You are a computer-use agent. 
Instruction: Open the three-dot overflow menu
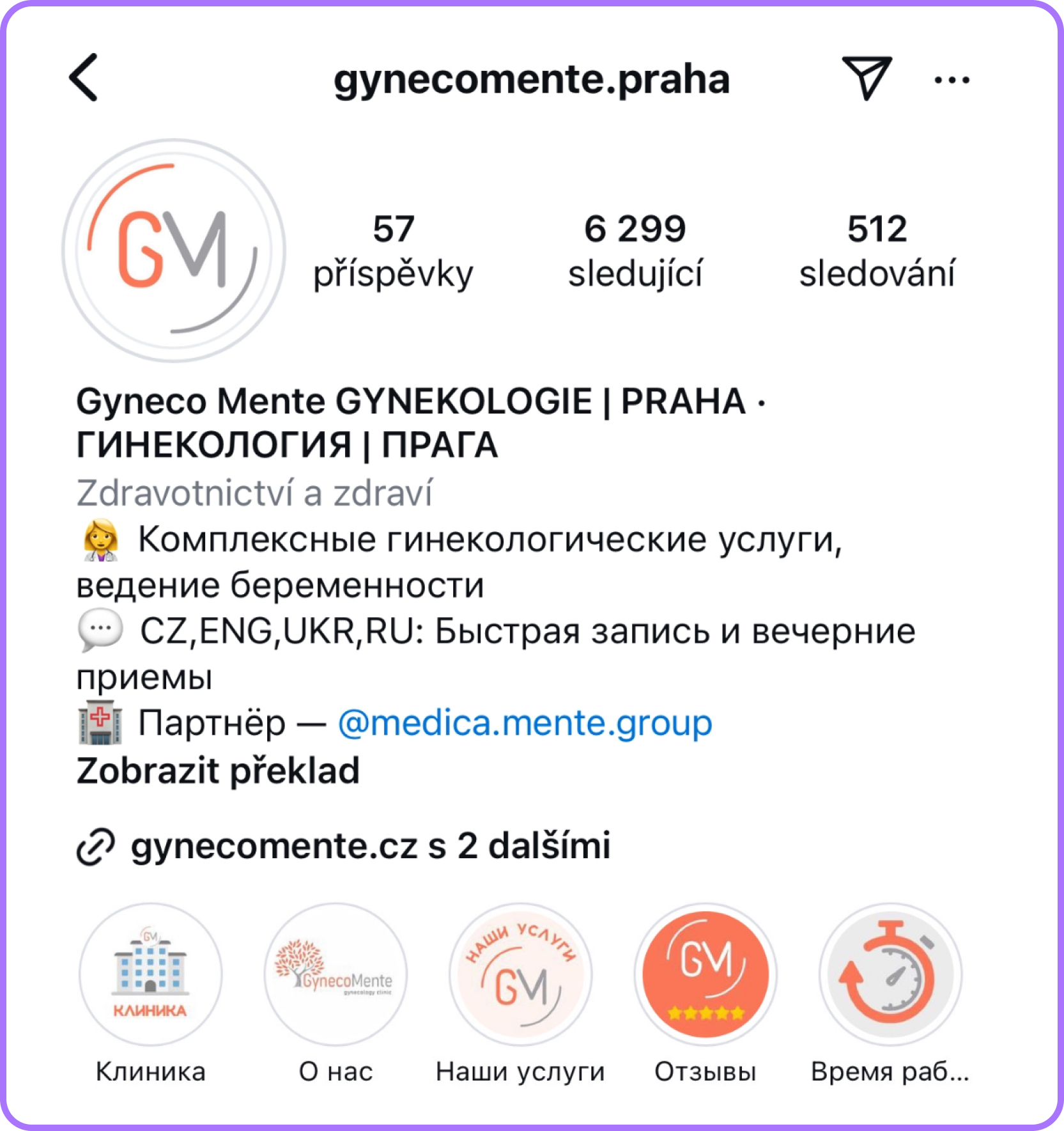click(952, 81)
